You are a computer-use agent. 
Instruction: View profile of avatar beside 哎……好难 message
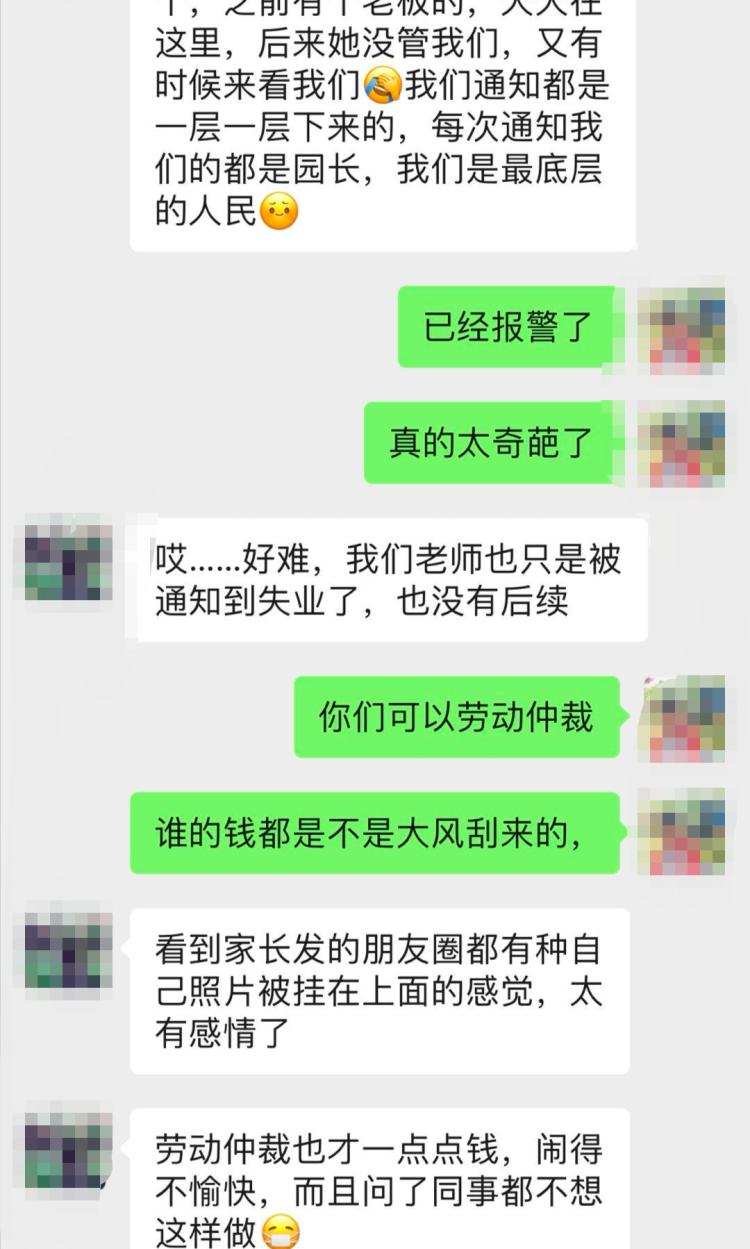(x=68, y=558)
